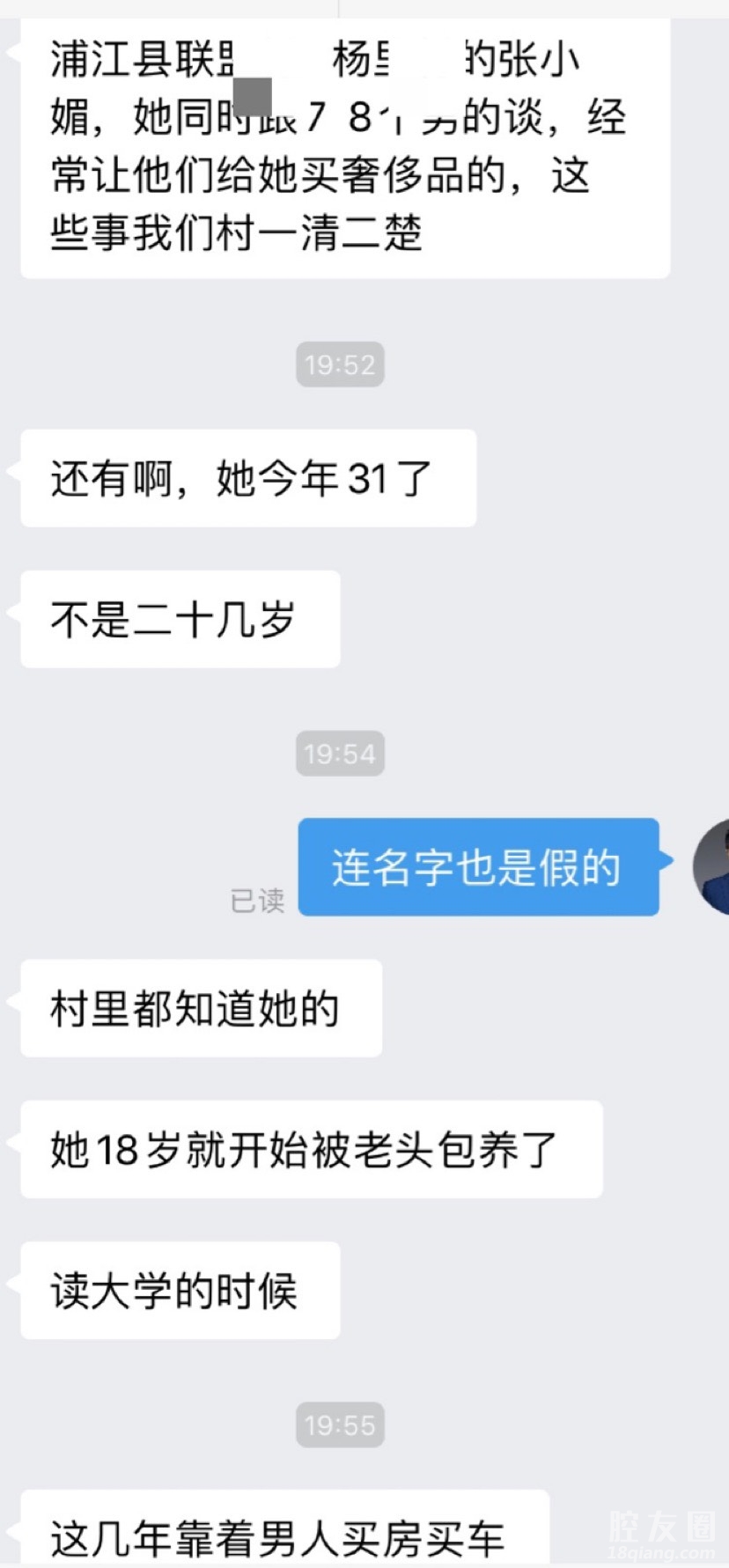
Task: Open the avatar beside the blue message
Action: click(712, 867)
